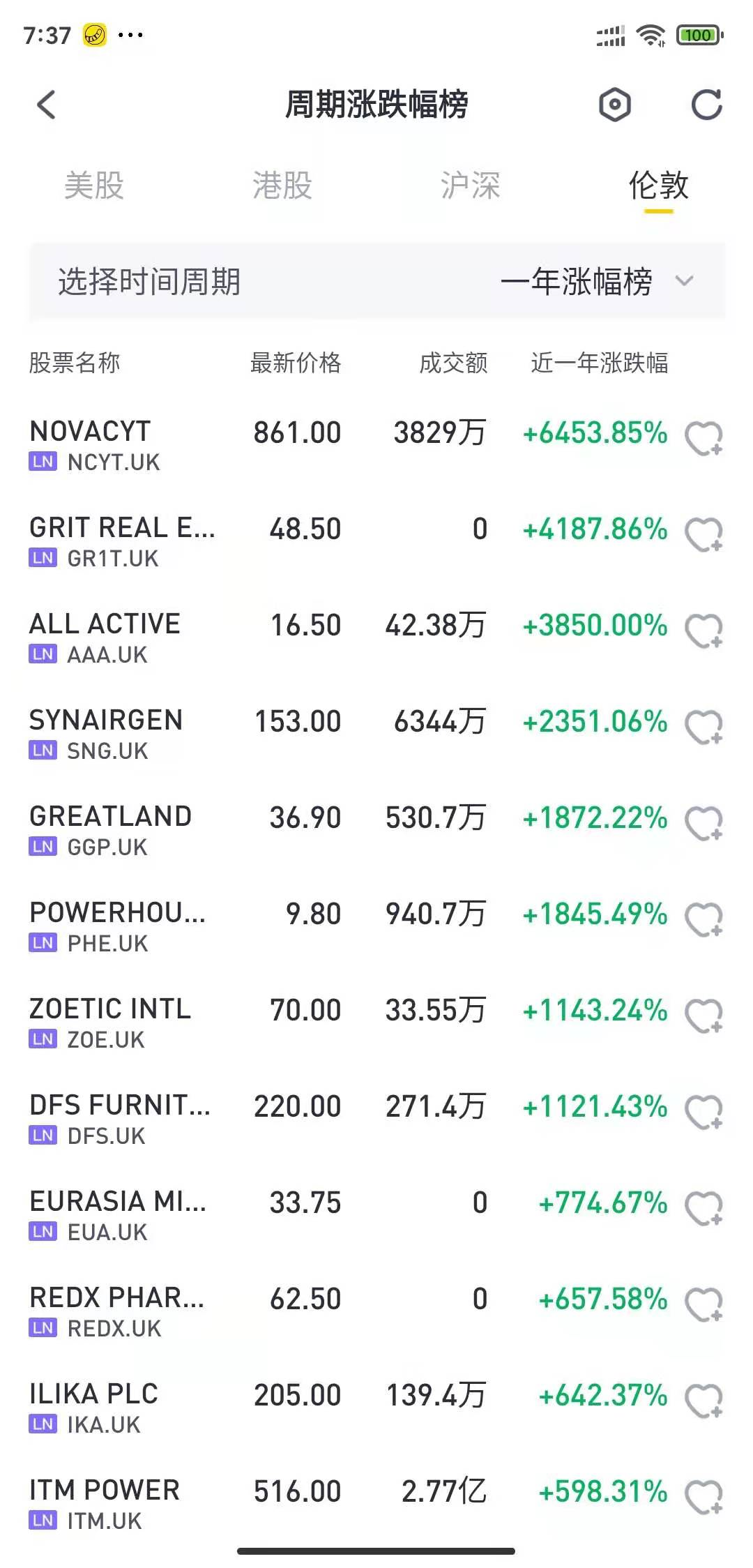Image resolution: width=753 pixels, height=1568 pixels.
Task: Add GREATLAND to watchlist via heart icon
Action: (x=704, y=823)
